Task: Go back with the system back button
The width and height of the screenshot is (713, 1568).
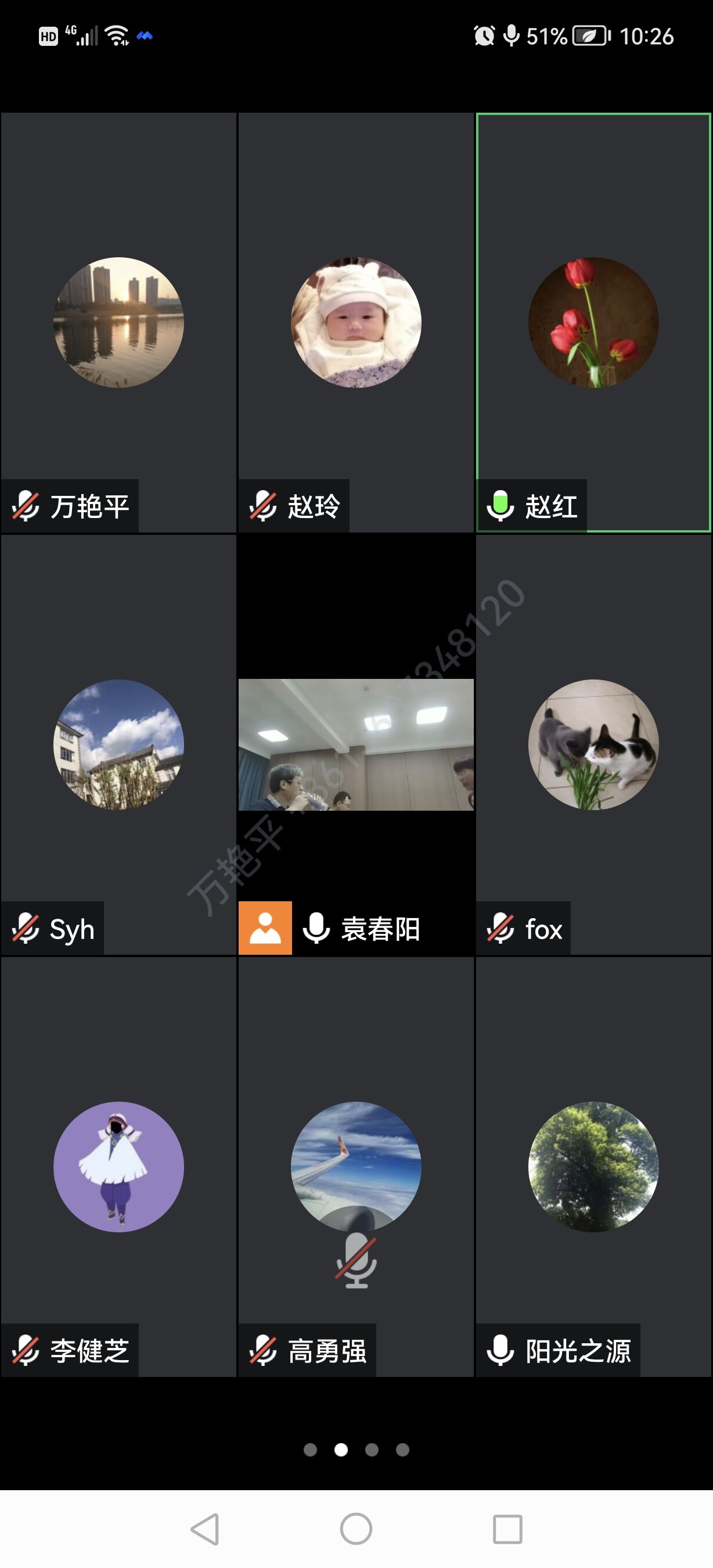Action: tap(205, 1529)
